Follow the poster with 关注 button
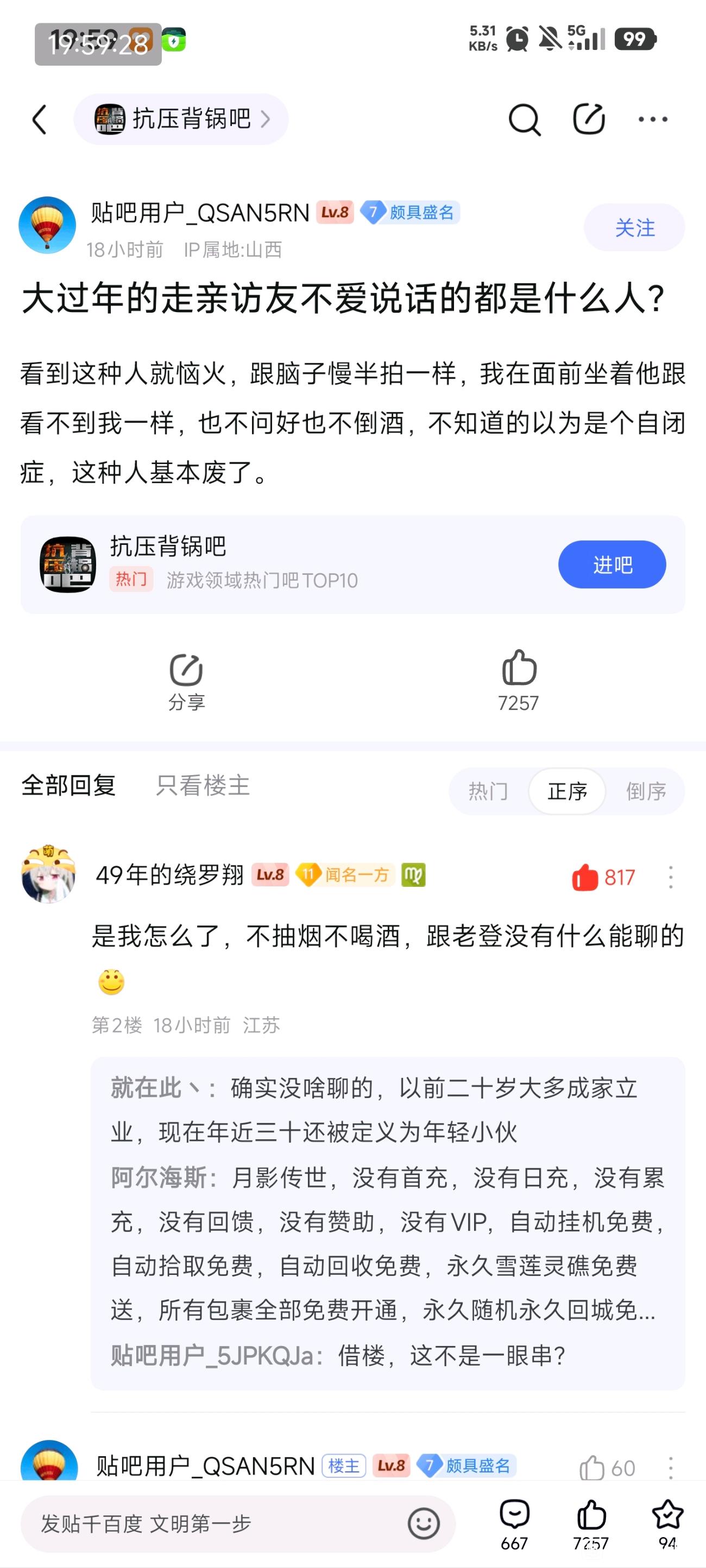 (x=634, y=228)
